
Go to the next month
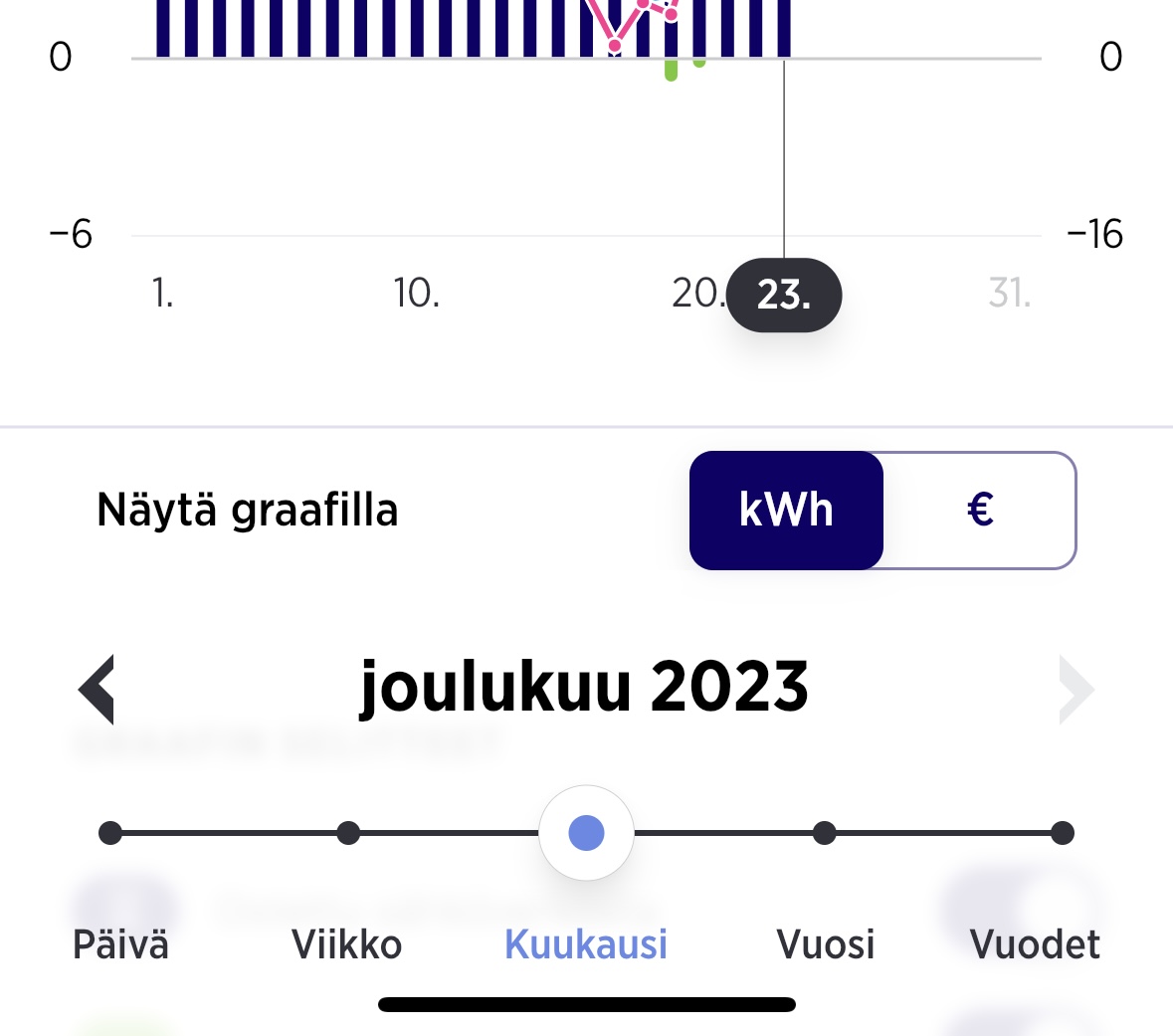(1075, 689)
